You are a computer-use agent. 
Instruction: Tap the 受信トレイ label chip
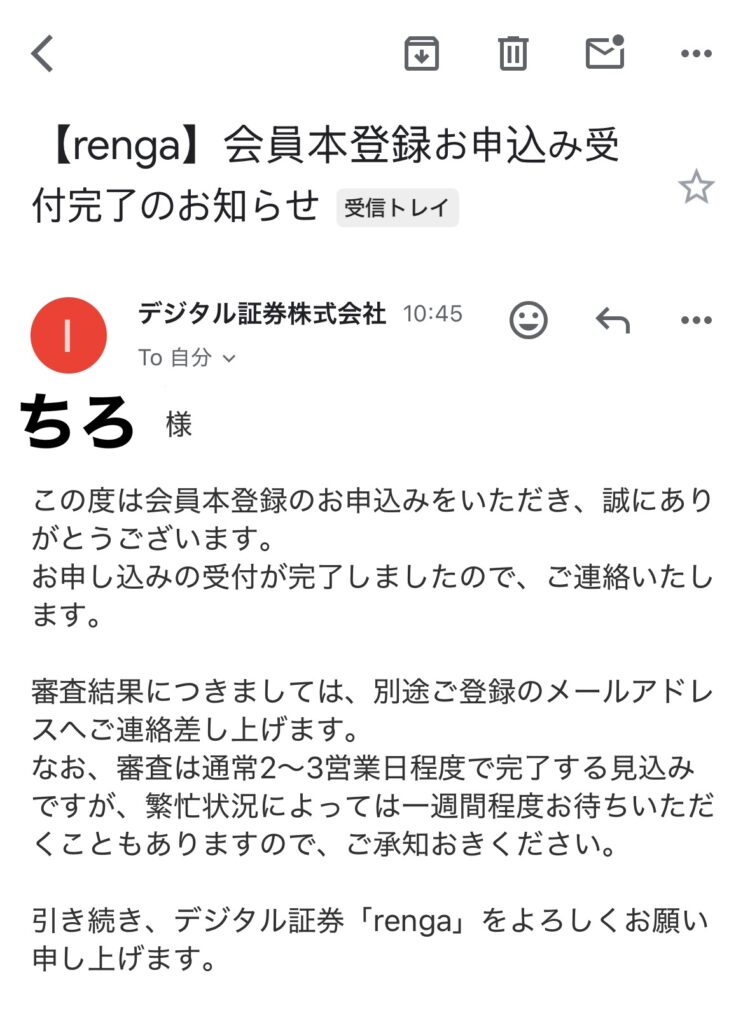(397, 208)
